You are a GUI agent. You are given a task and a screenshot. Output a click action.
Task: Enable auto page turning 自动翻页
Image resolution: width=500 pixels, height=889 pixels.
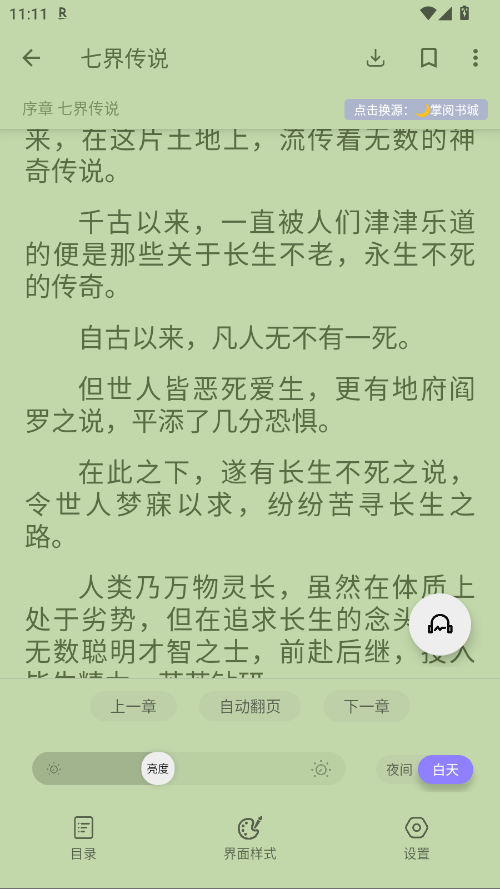250,706
